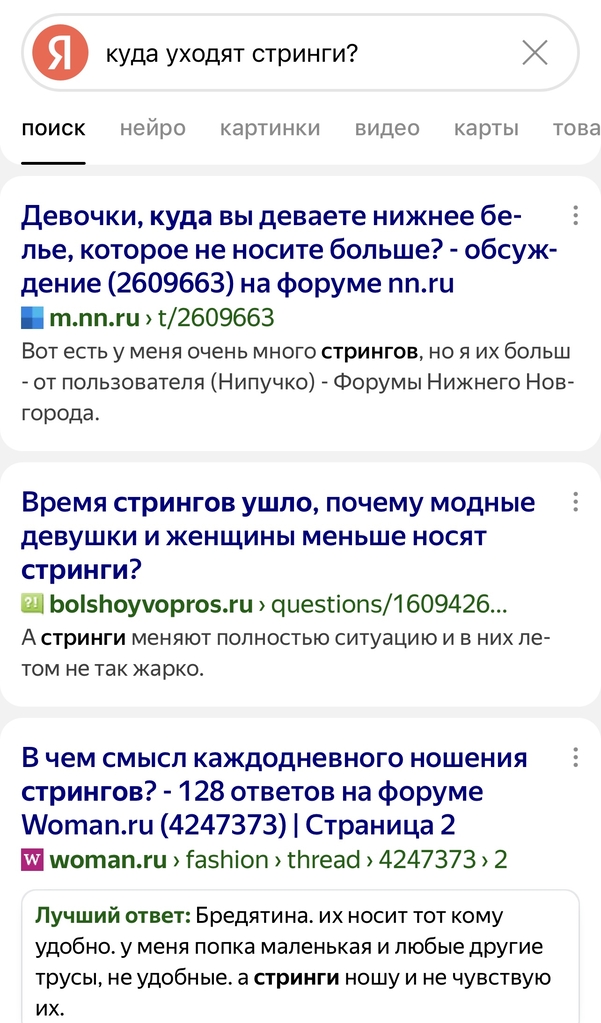Open the Yandex logo home button

click(x=60, y=53)
